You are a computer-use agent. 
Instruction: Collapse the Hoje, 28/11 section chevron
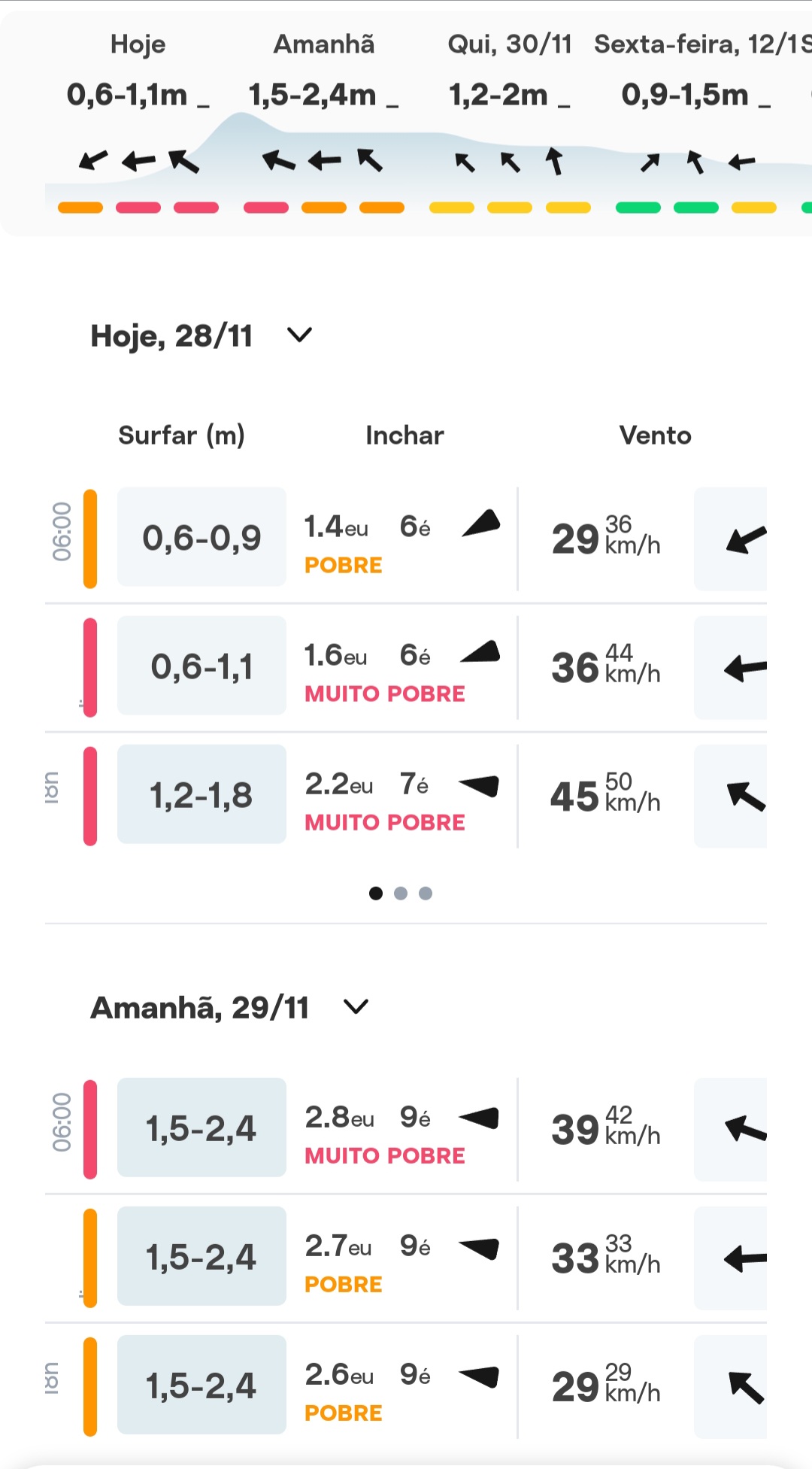click(299, 335)
